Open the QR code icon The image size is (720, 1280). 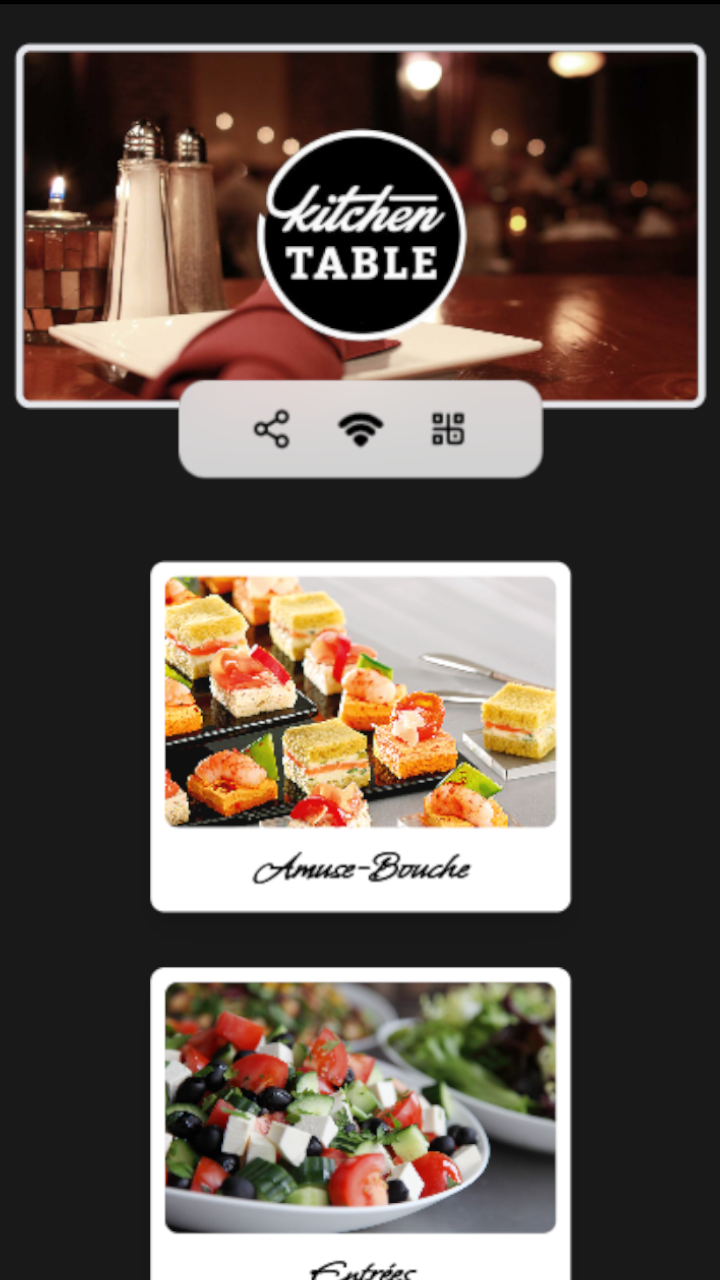(448, 429)
